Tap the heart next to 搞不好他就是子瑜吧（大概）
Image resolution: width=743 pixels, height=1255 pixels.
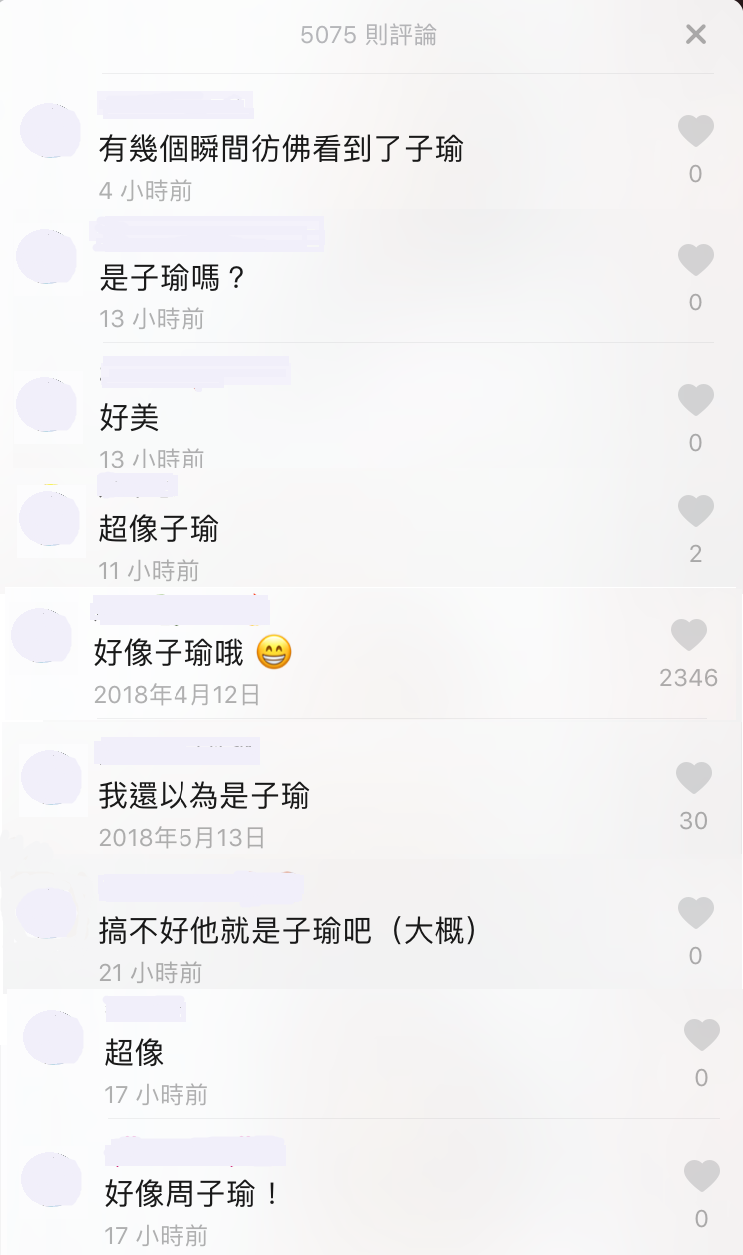[x=696, y=913]
